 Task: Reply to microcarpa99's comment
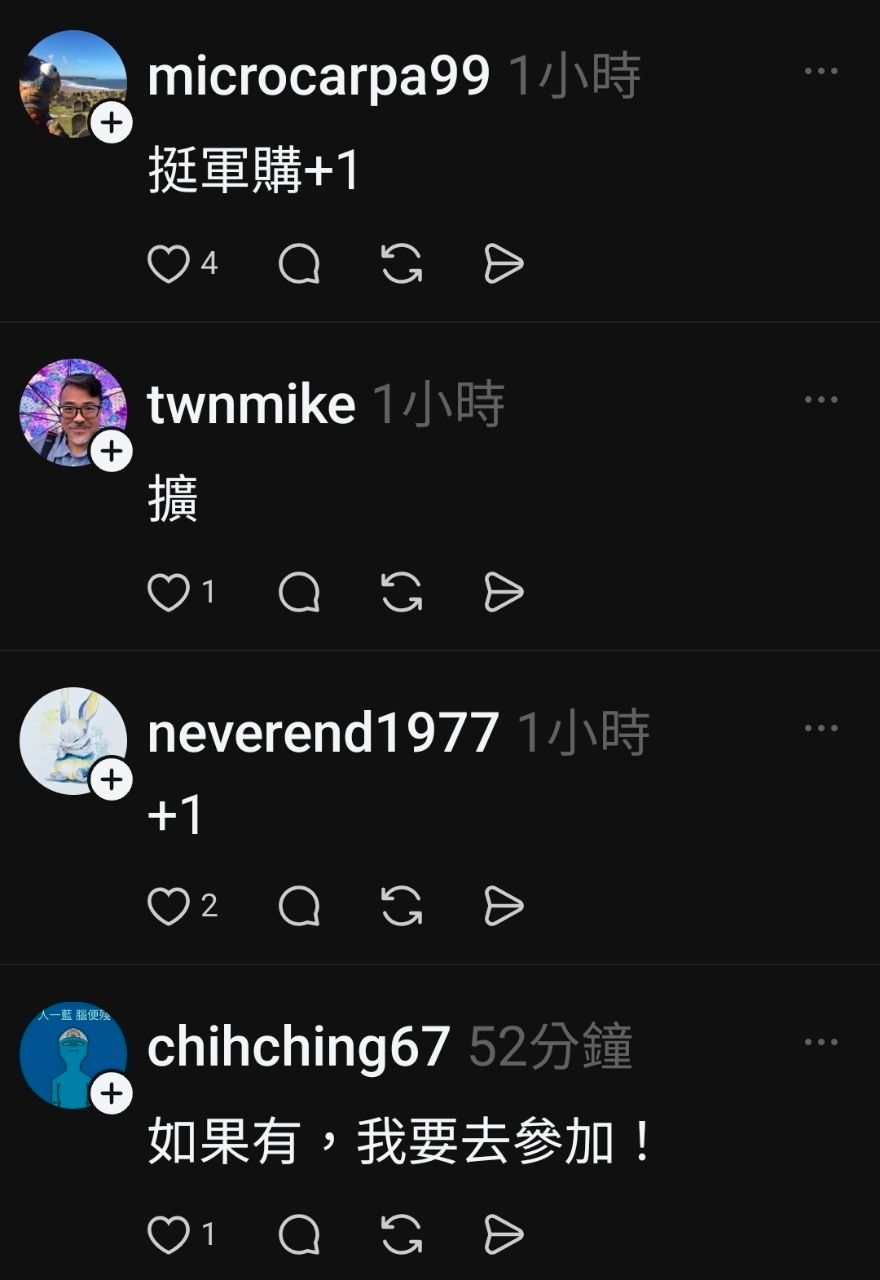point(299,264)
